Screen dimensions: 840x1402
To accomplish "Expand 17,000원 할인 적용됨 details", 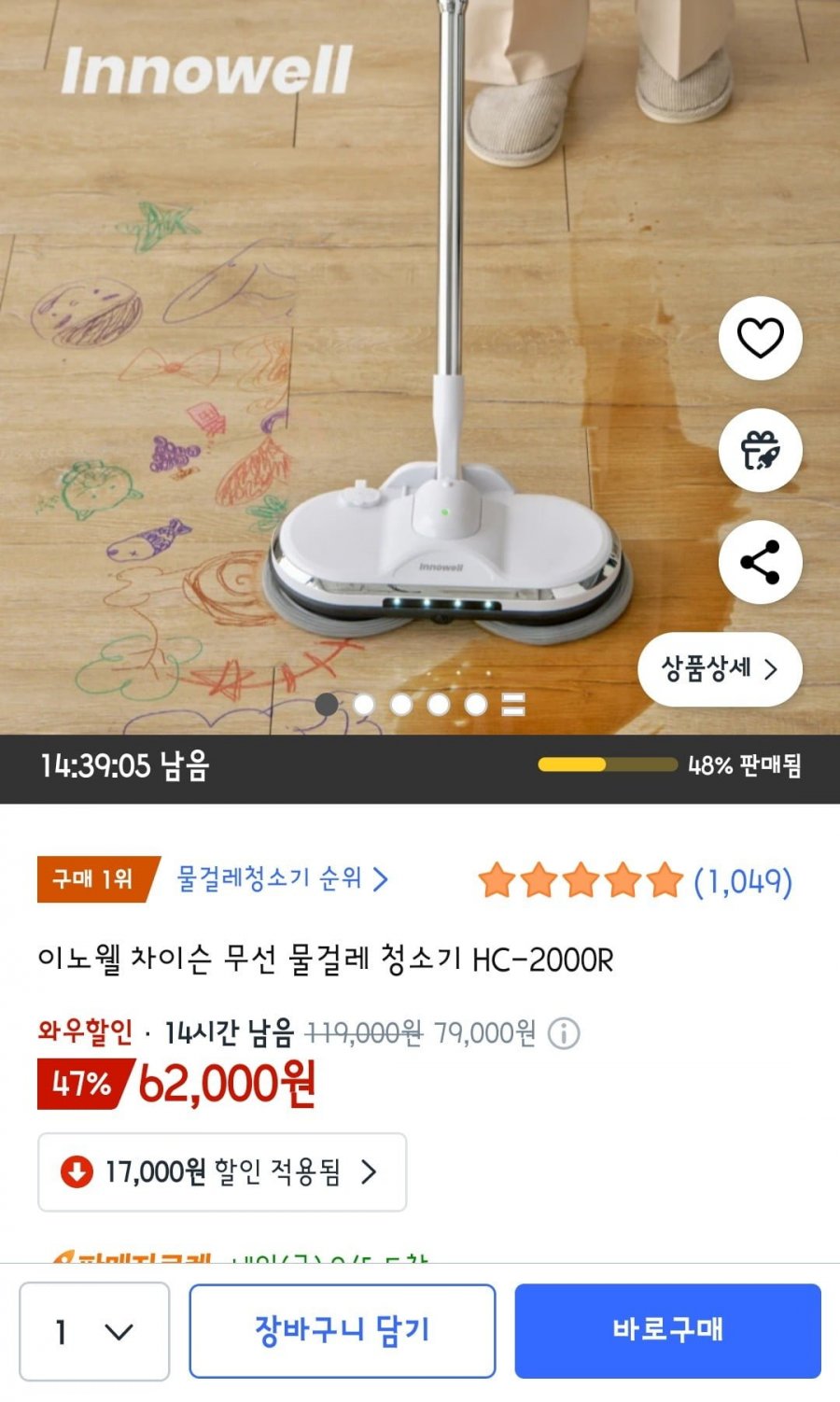I will click(x=222, y=1172).
